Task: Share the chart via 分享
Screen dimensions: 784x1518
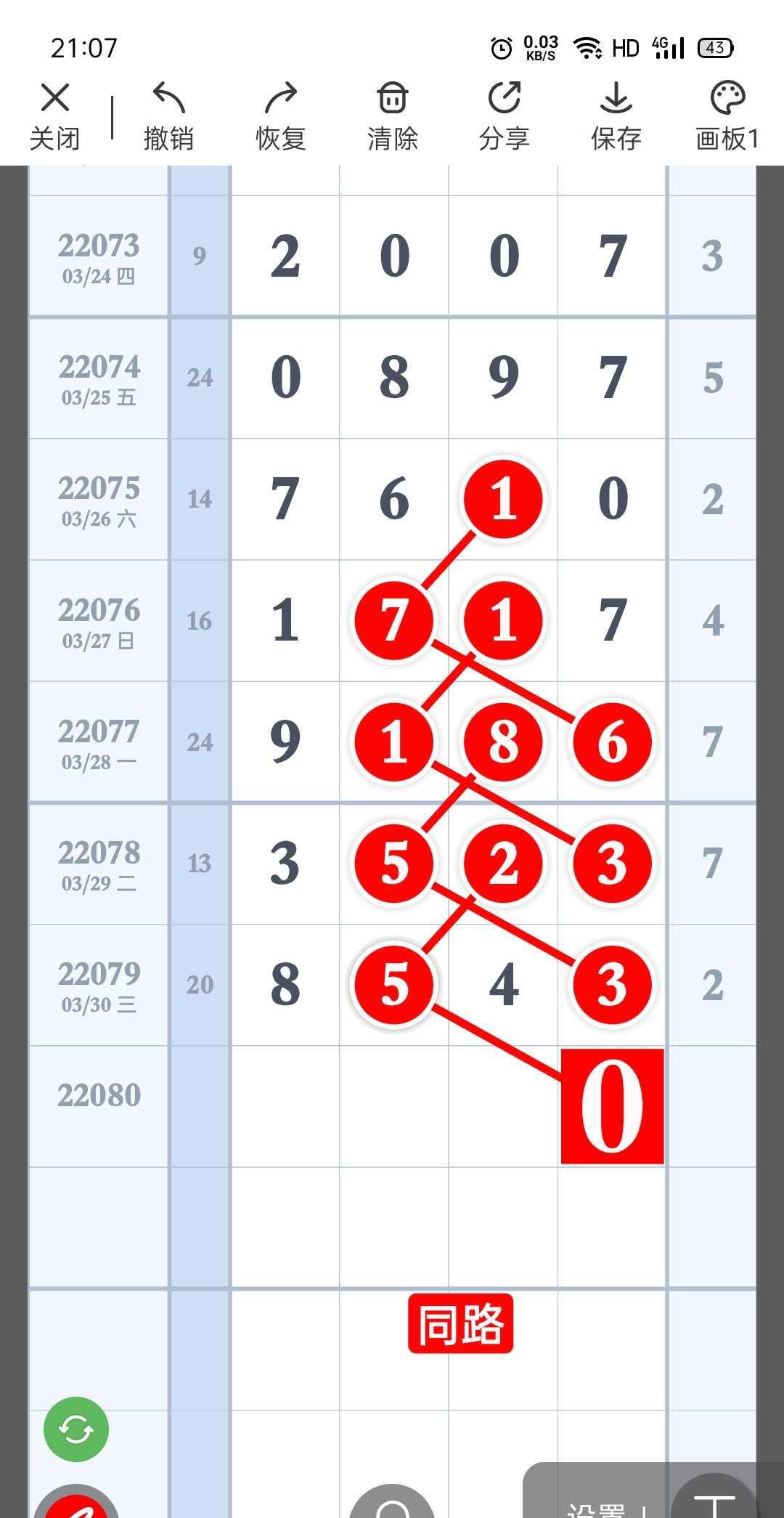Action: (505, 116)
